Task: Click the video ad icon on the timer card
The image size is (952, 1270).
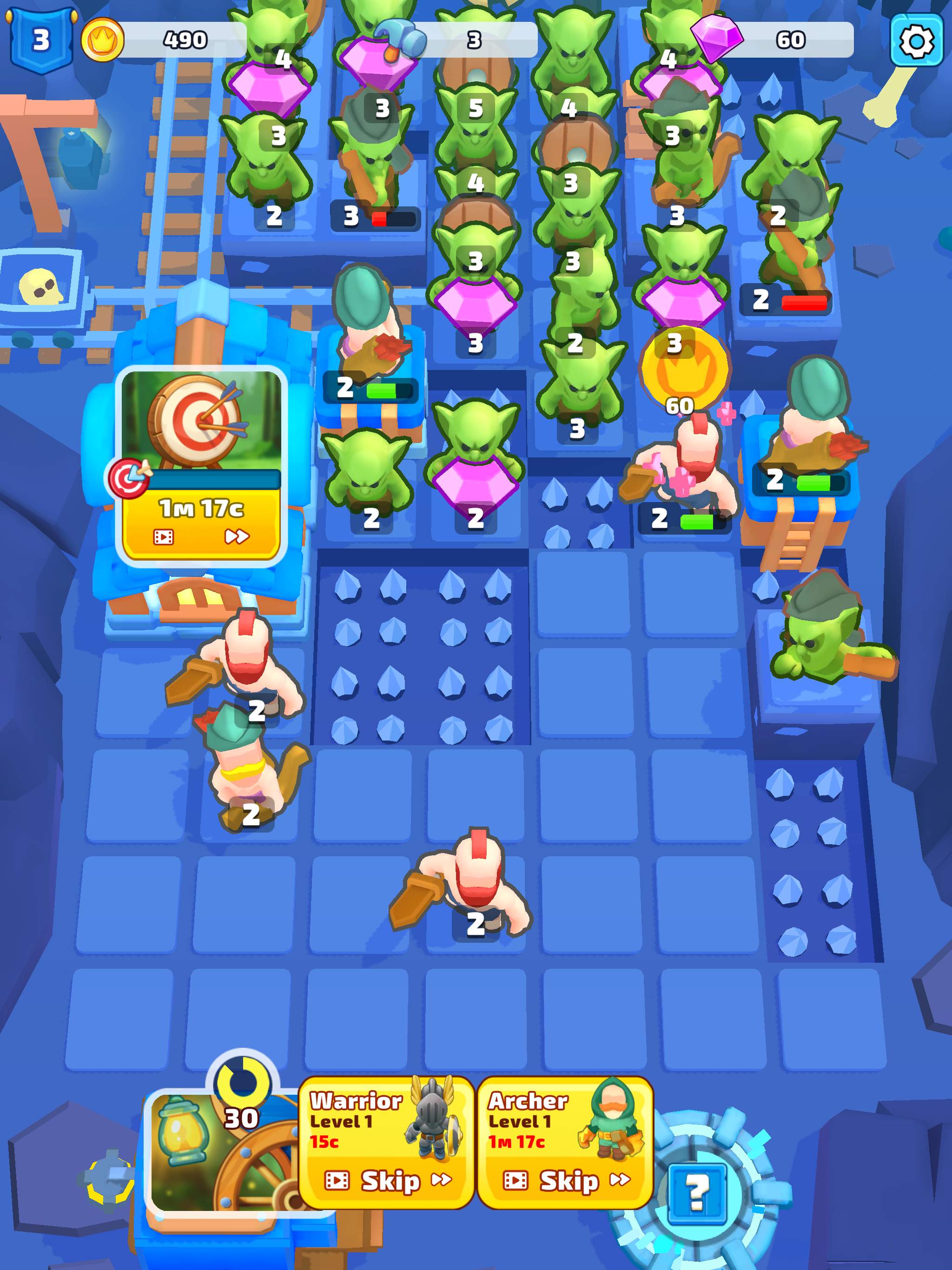Action: coord(164,537)
